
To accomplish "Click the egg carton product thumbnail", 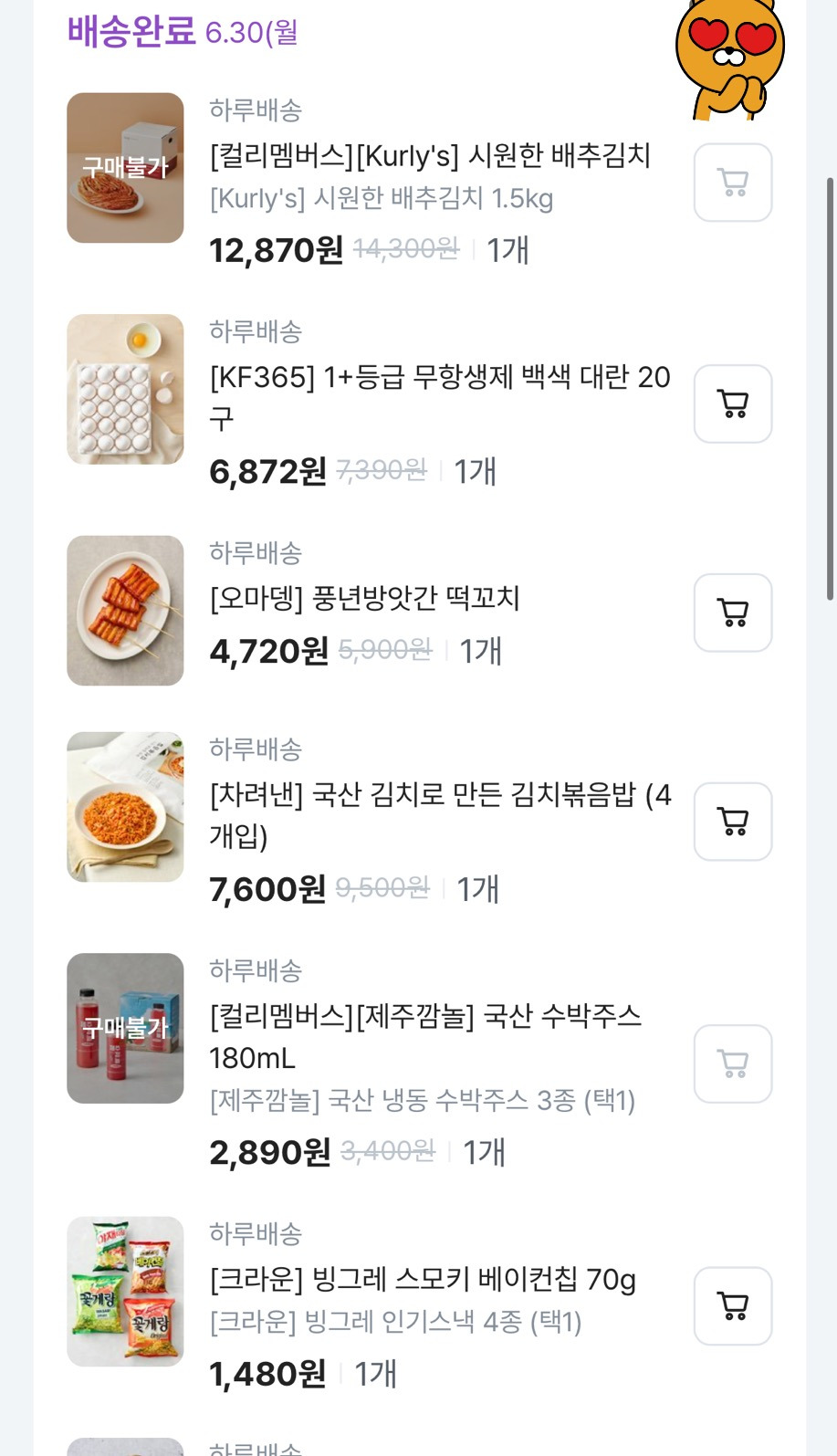I will [x=125, y=389].
